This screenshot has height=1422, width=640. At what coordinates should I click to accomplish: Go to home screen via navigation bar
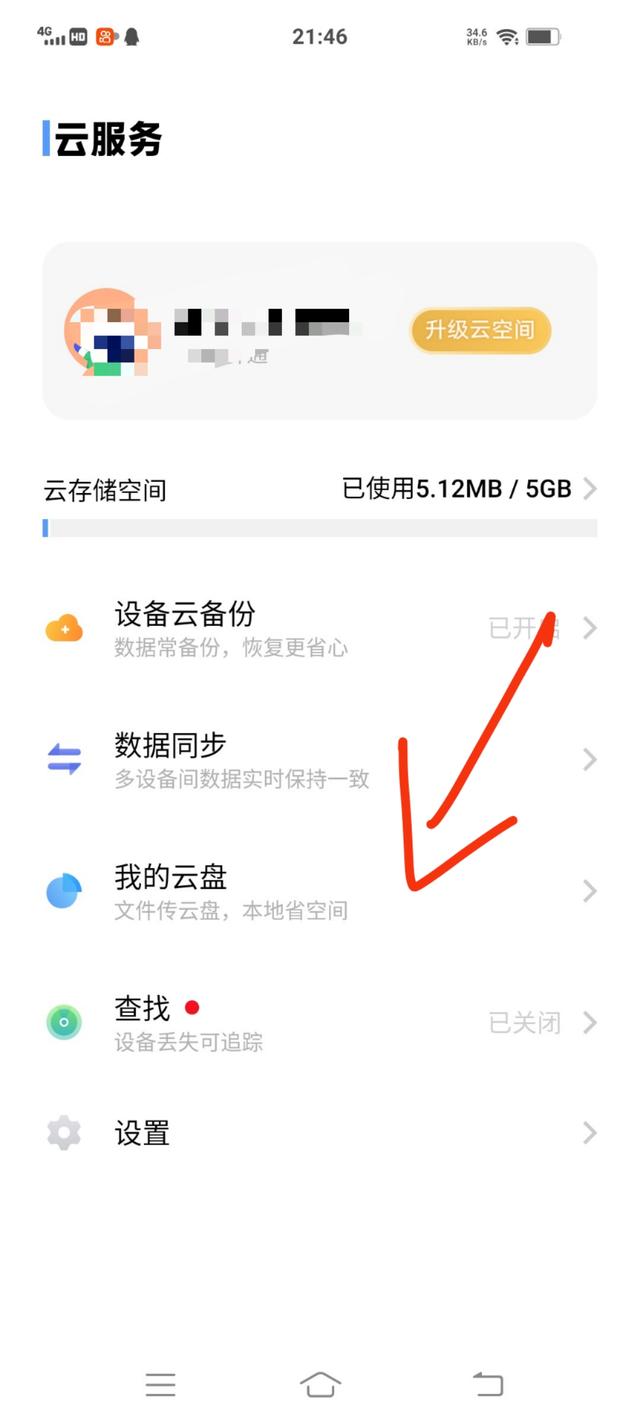(320, 1384)
